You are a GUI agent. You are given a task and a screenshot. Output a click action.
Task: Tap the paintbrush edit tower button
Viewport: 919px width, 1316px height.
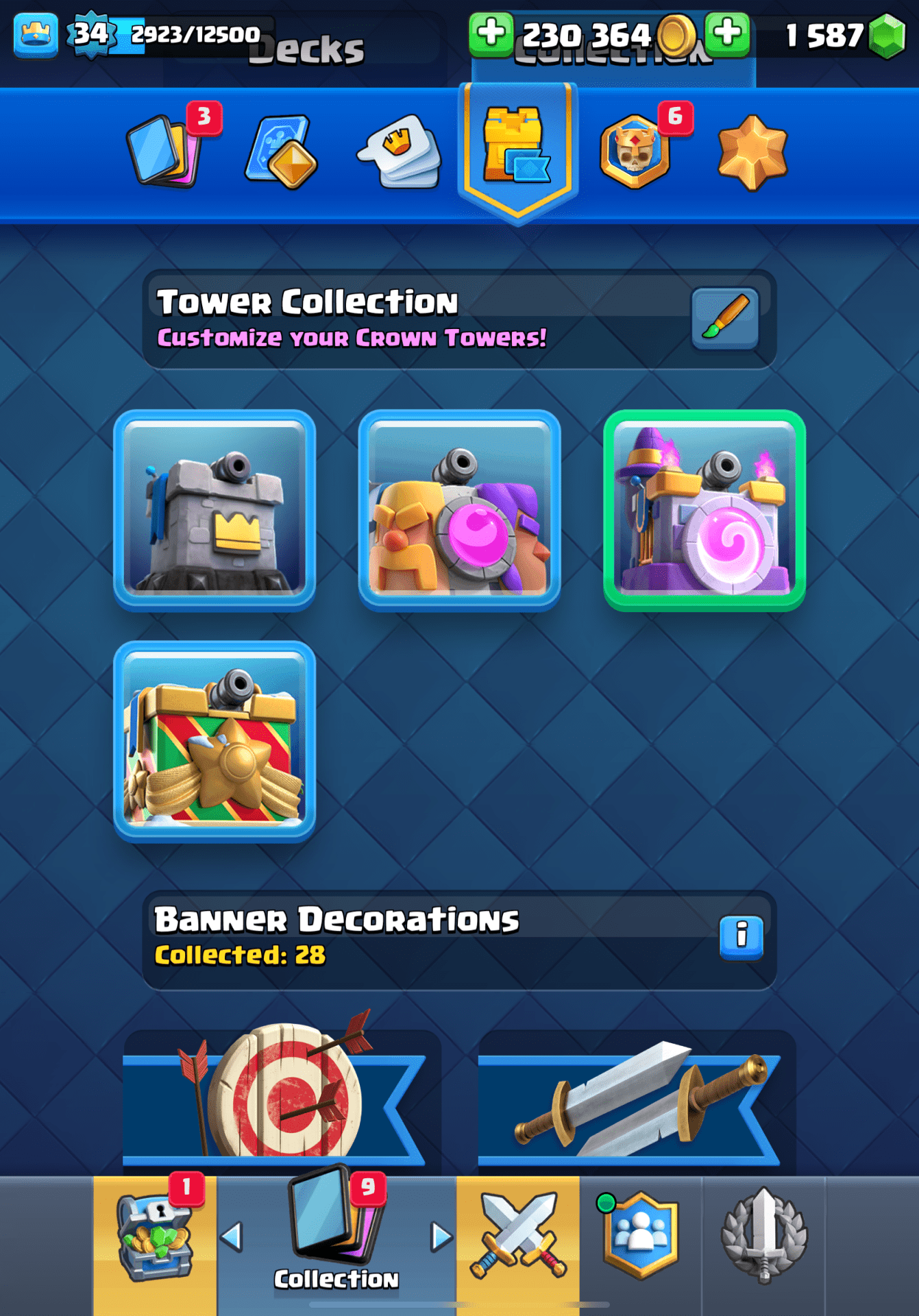(725, 319)
